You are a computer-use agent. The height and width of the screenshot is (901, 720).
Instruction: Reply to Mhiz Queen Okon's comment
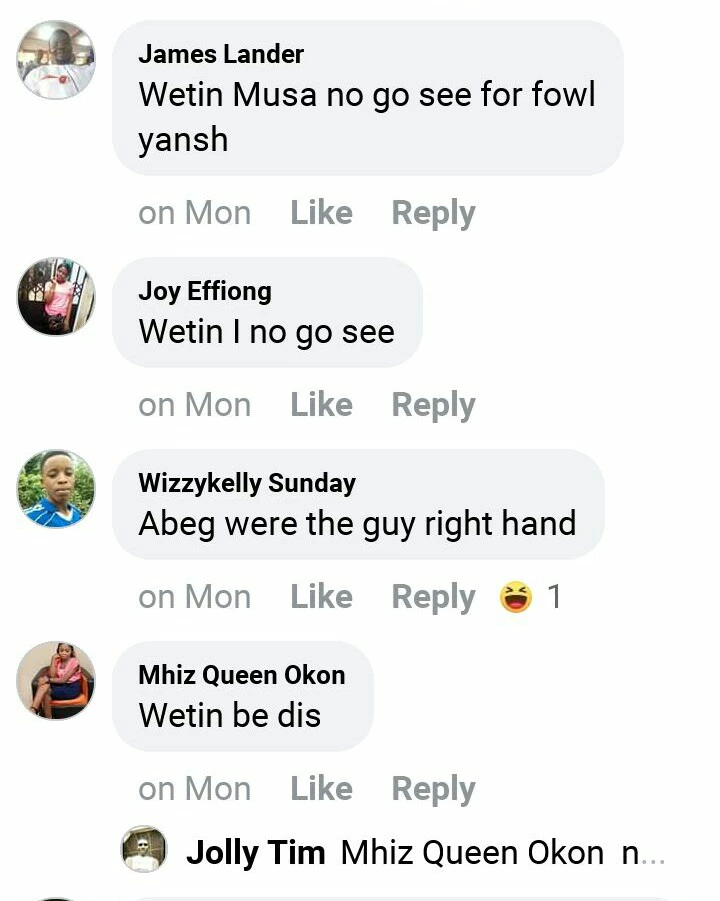click(x=433, y=789)
